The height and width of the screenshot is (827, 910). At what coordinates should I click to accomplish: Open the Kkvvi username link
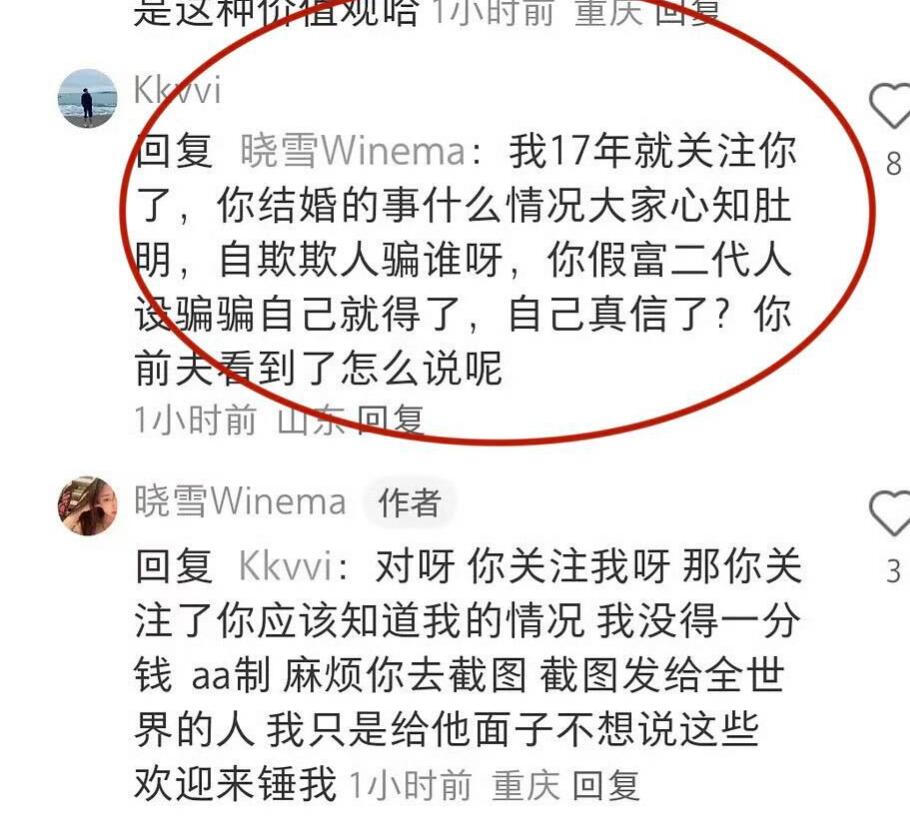coord(177,89)
